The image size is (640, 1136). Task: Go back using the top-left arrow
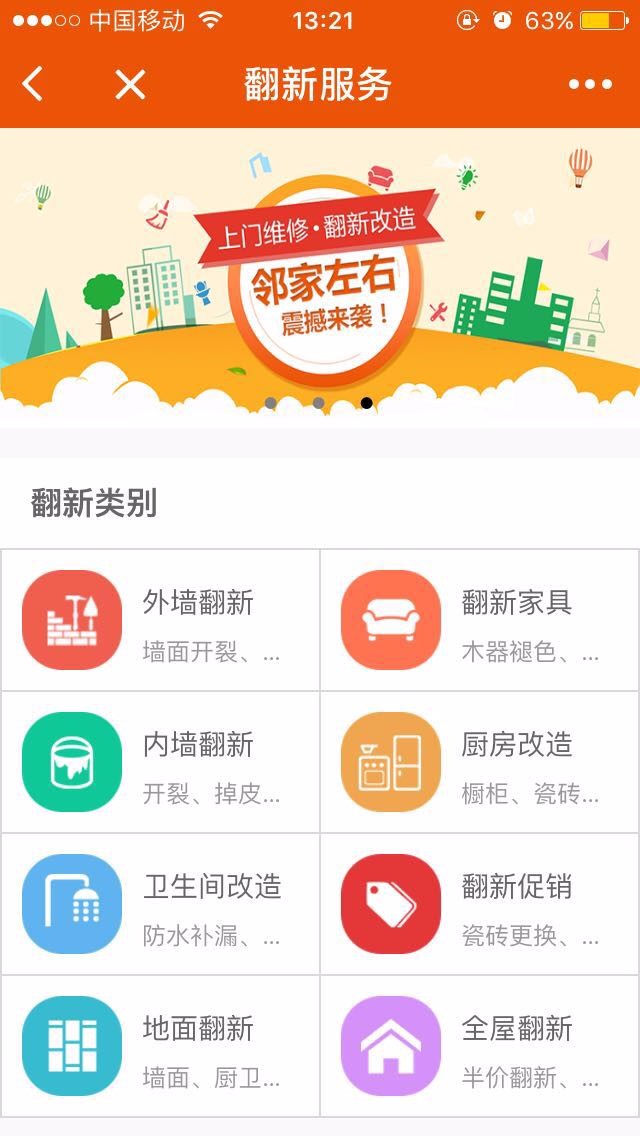click(x=33, y=85)
